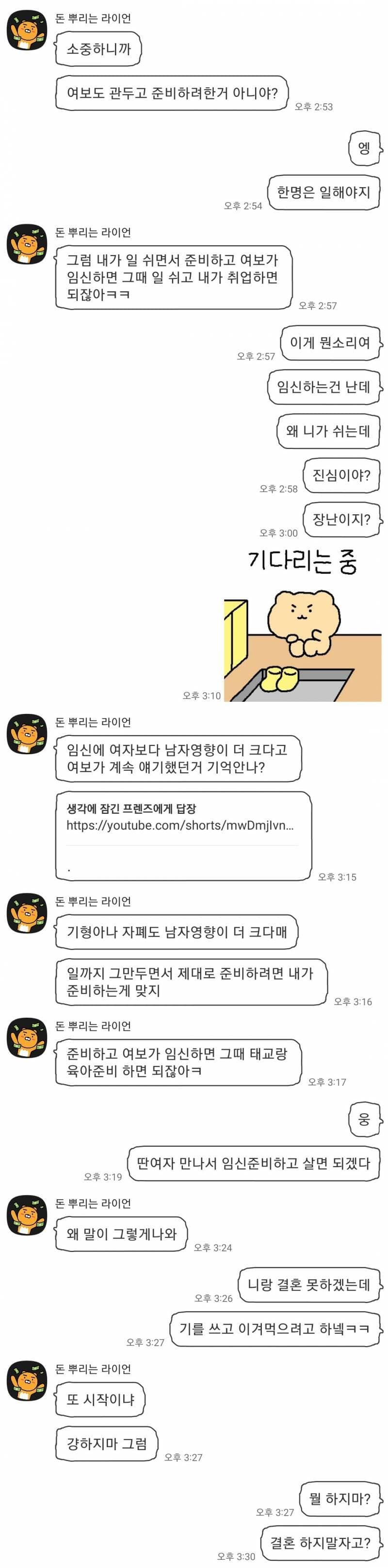View profile from avatar beside '또 시작이냐'

(27, 1381)
